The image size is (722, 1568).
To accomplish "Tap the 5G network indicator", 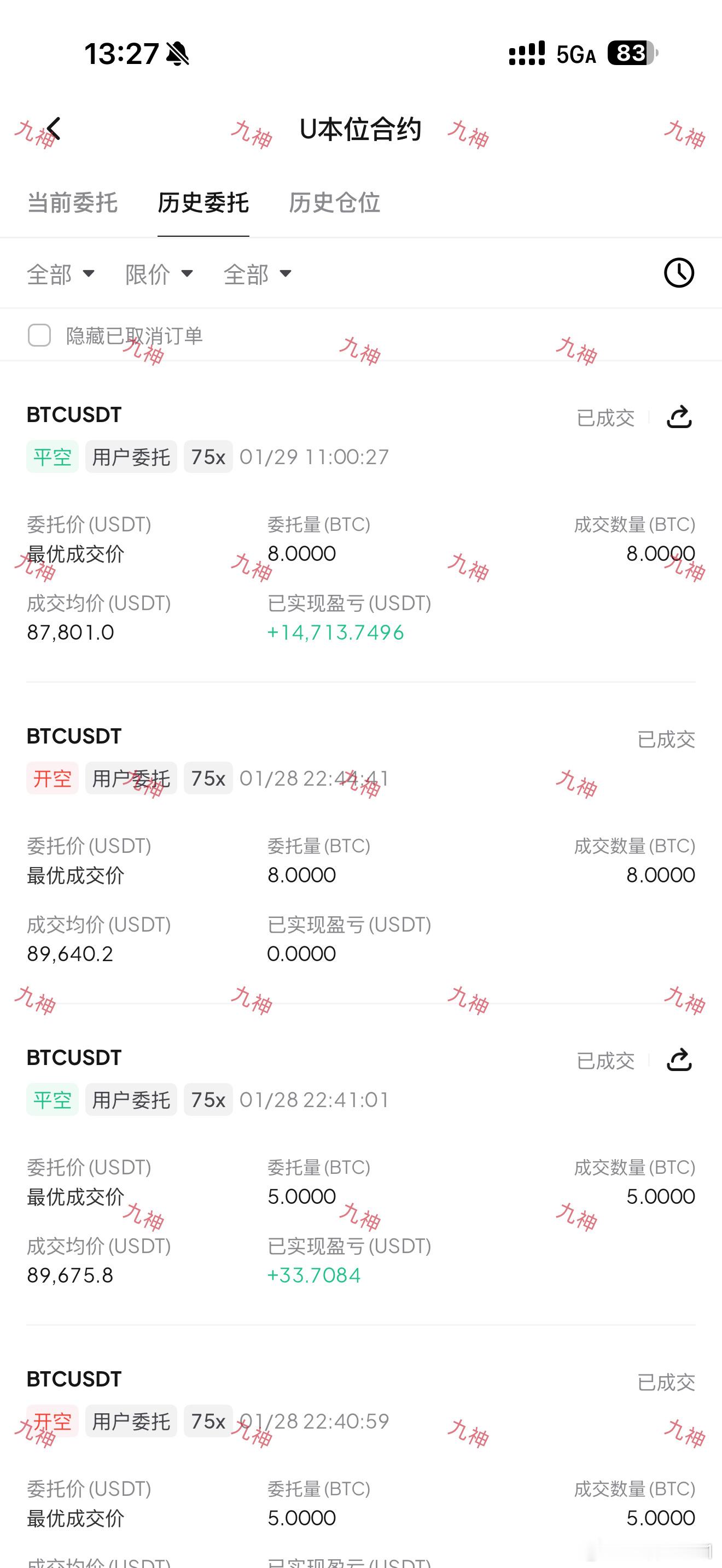I will point(576,54).
